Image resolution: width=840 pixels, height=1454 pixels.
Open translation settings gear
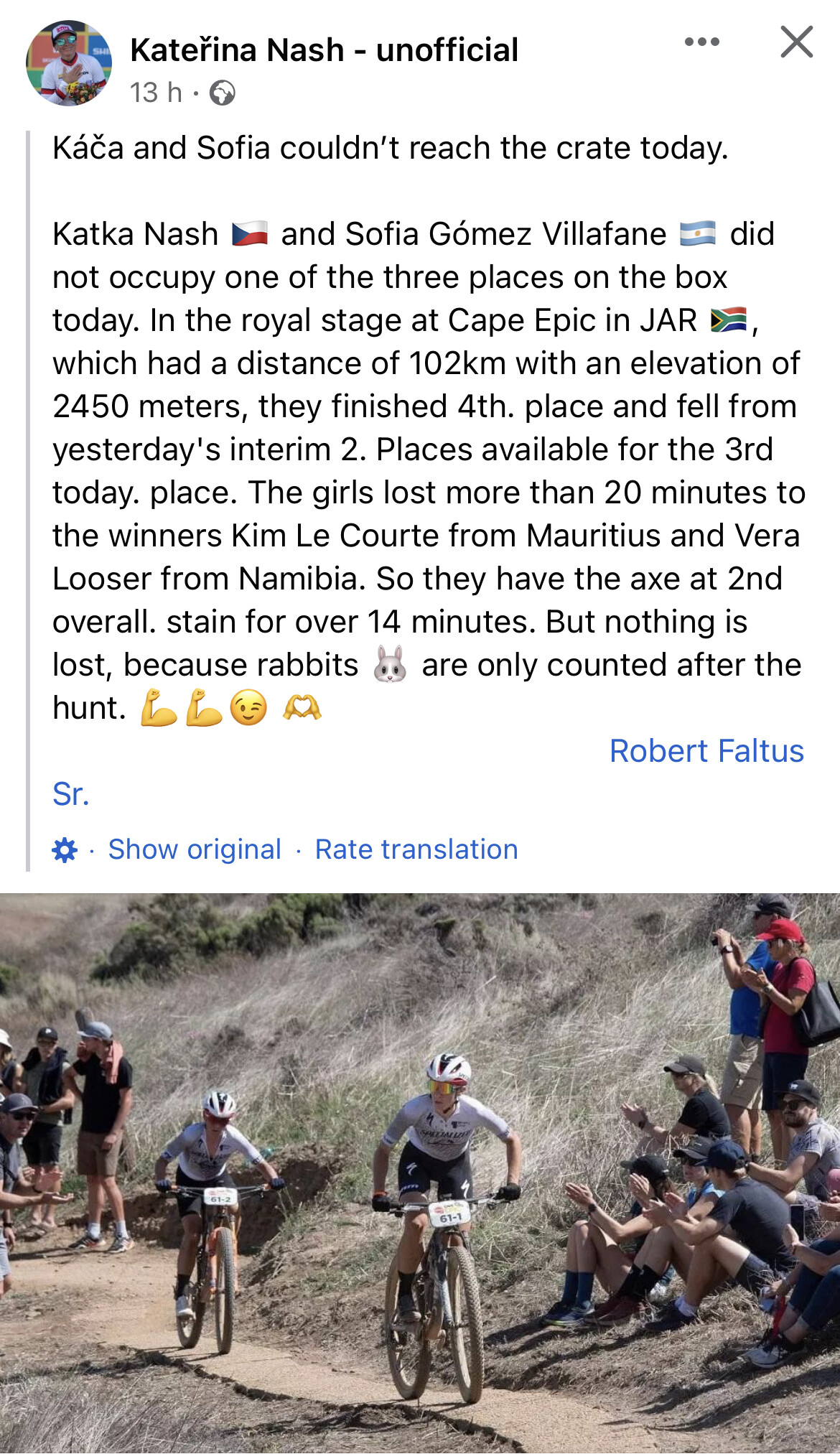tap(65, 849)
